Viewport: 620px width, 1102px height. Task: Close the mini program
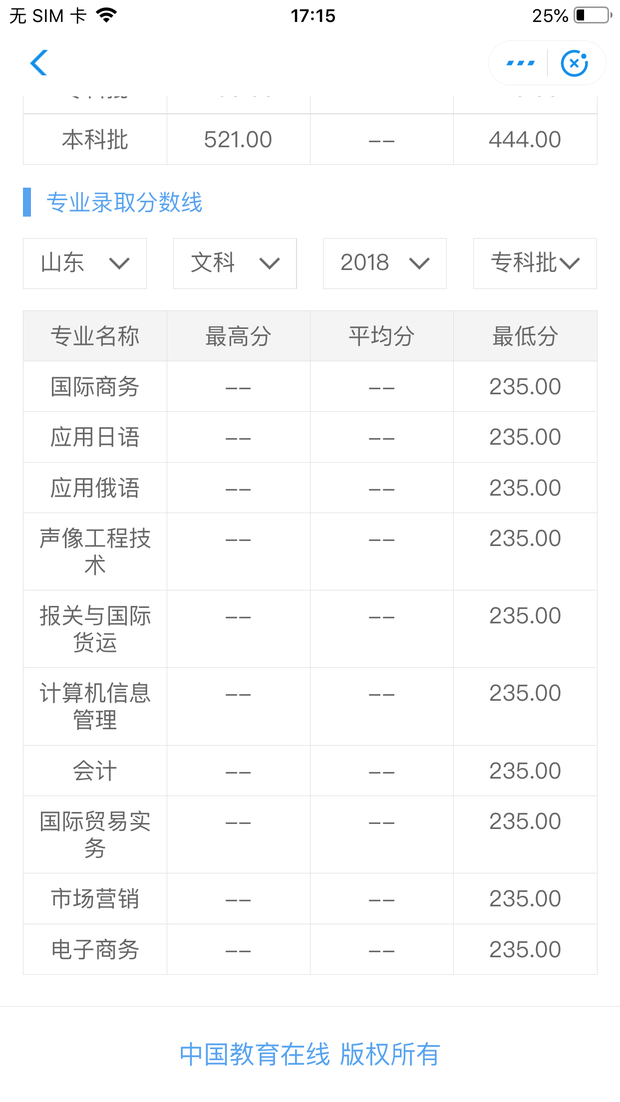pyautogui.click(x=574, y=63)
